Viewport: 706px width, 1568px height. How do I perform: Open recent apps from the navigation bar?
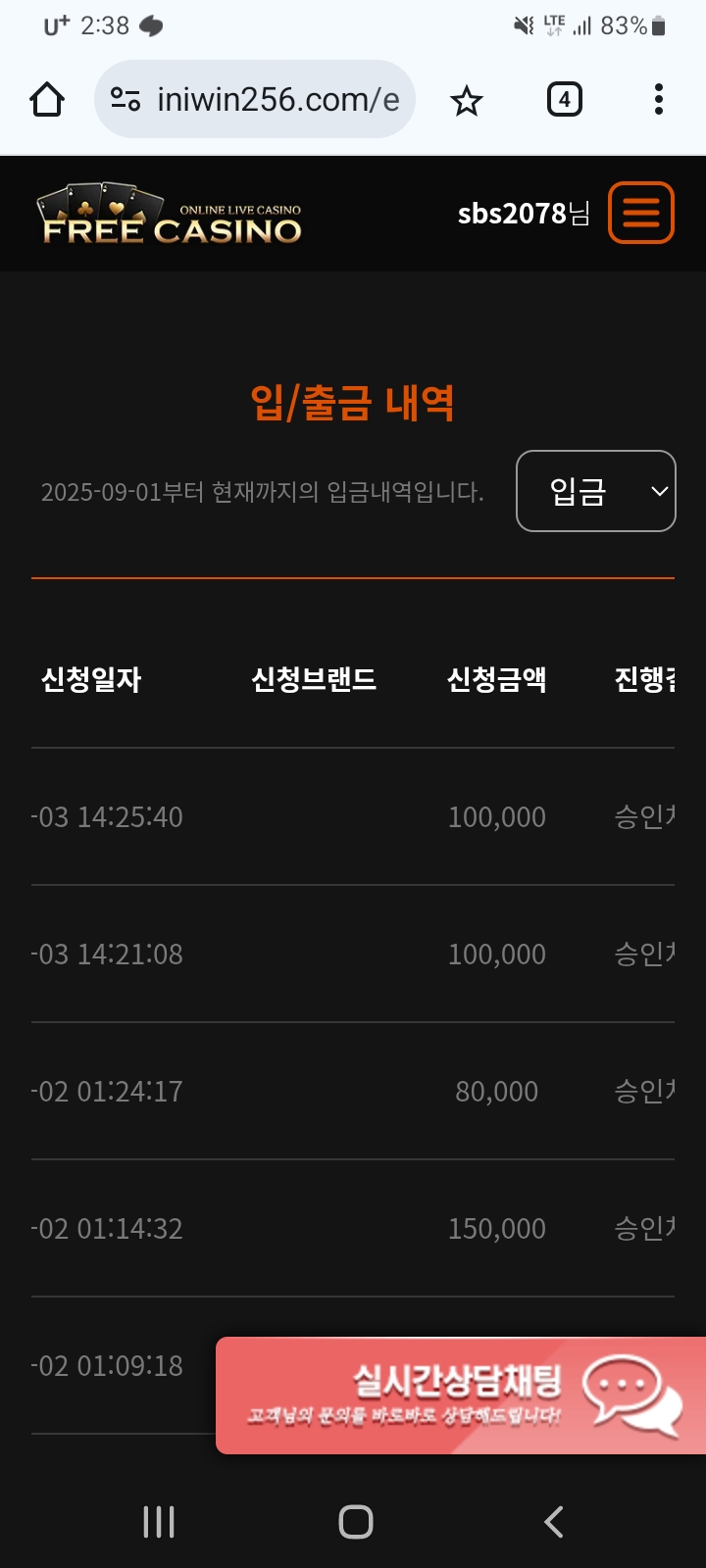(159, 1522)
